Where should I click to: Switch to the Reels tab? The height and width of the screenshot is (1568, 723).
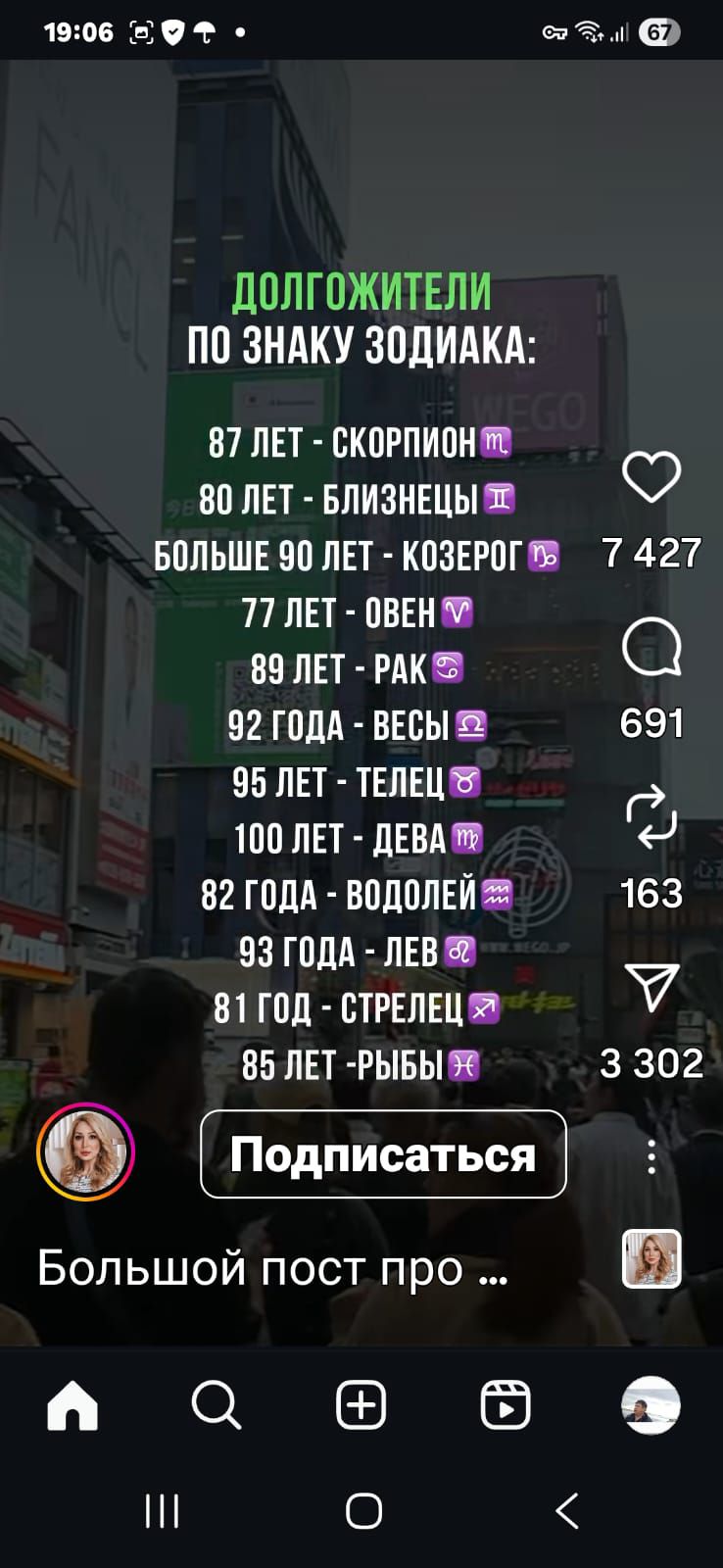click(506, 1406)
